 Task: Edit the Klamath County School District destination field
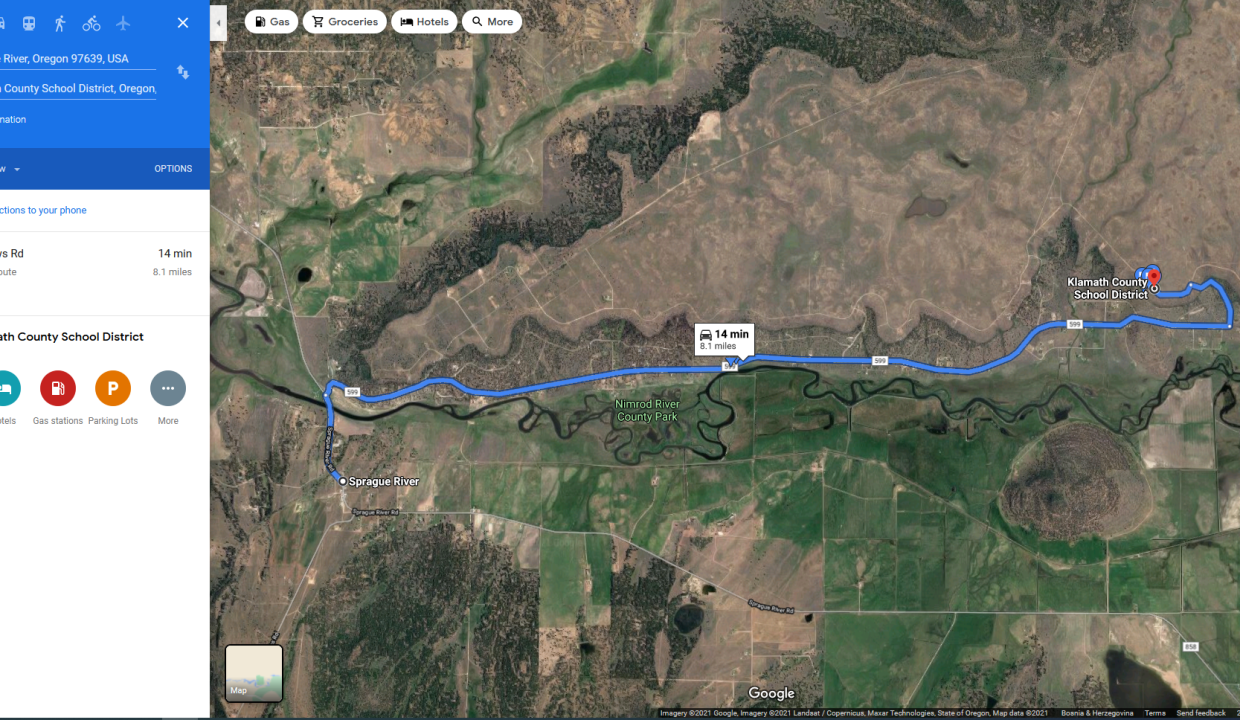75,89
